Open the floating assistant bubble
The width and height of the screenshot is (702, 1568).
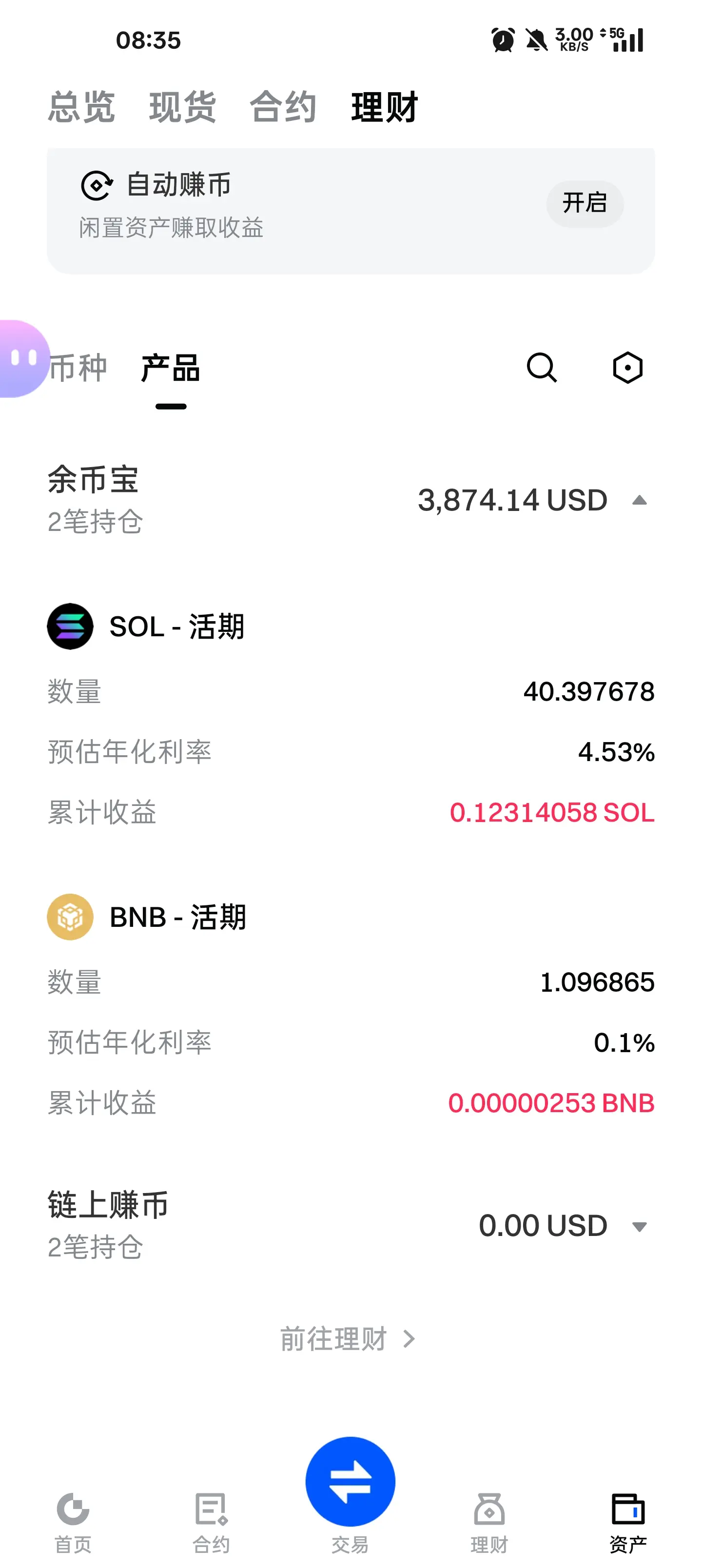click(23, 358)
